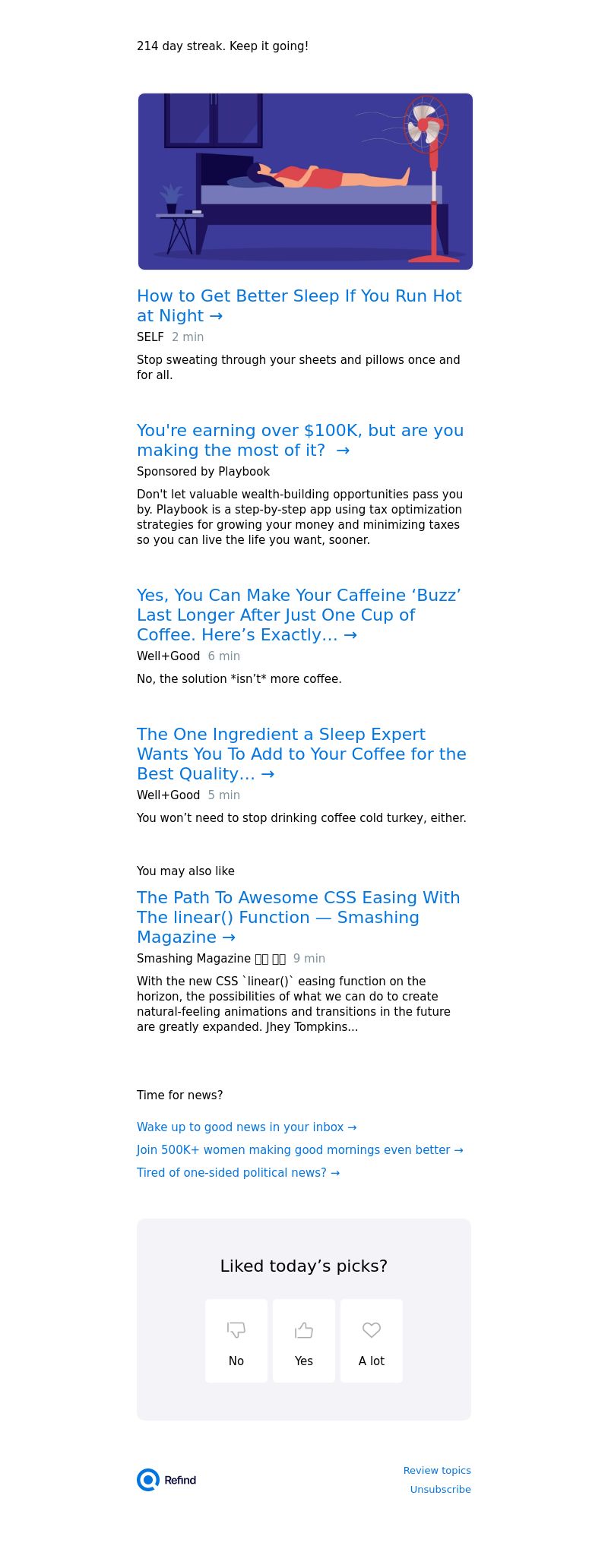Viewport: 608px width, 1568px height.
Task: Open the sponsored Playbook $100K link
Action: coord(299,440)
